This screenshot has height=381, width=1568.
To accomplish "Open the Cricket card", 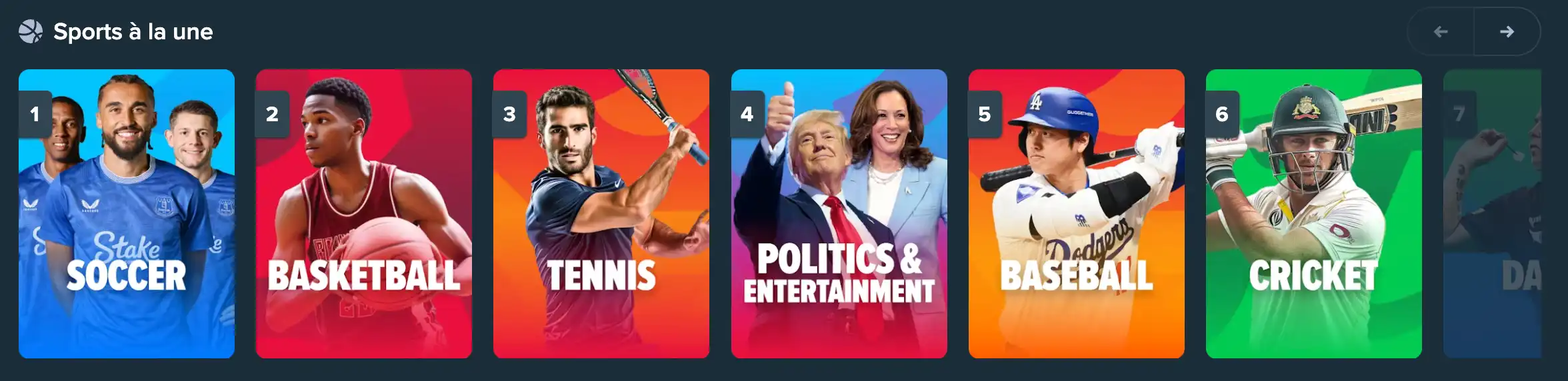I will (x=1313, y=213).
